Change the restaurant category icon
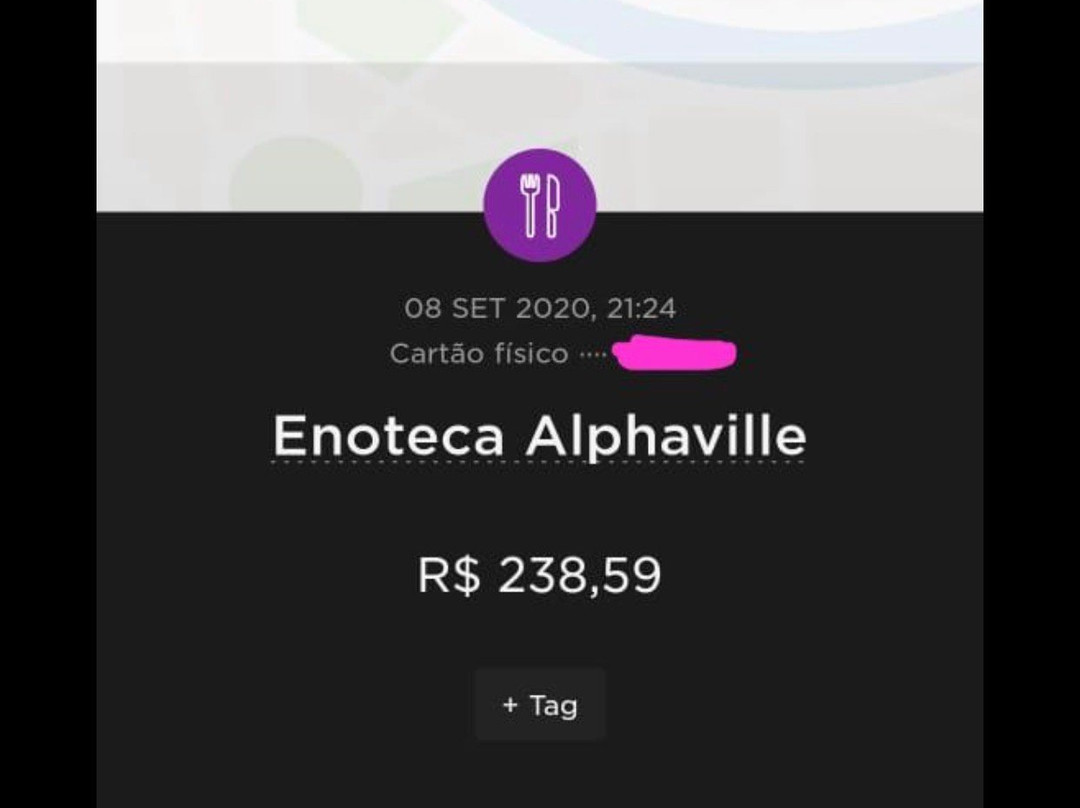This screenshot has width=1080, height=808. point(540,205)
